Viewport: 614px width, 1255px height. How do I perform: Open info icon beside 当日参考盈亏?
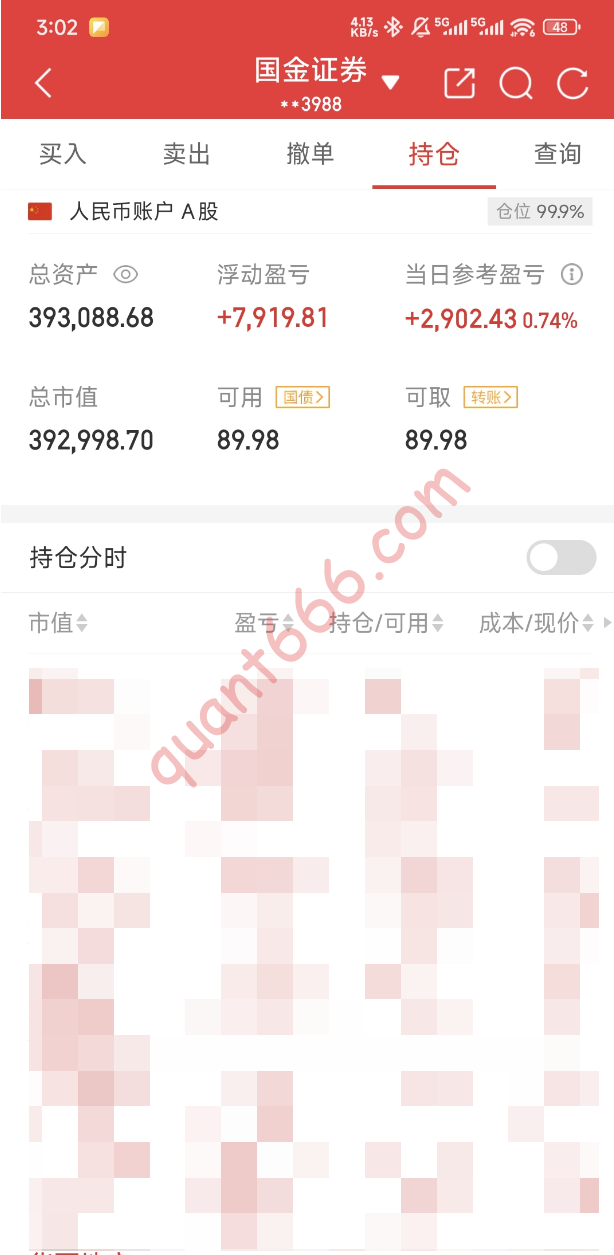point(572,274)
